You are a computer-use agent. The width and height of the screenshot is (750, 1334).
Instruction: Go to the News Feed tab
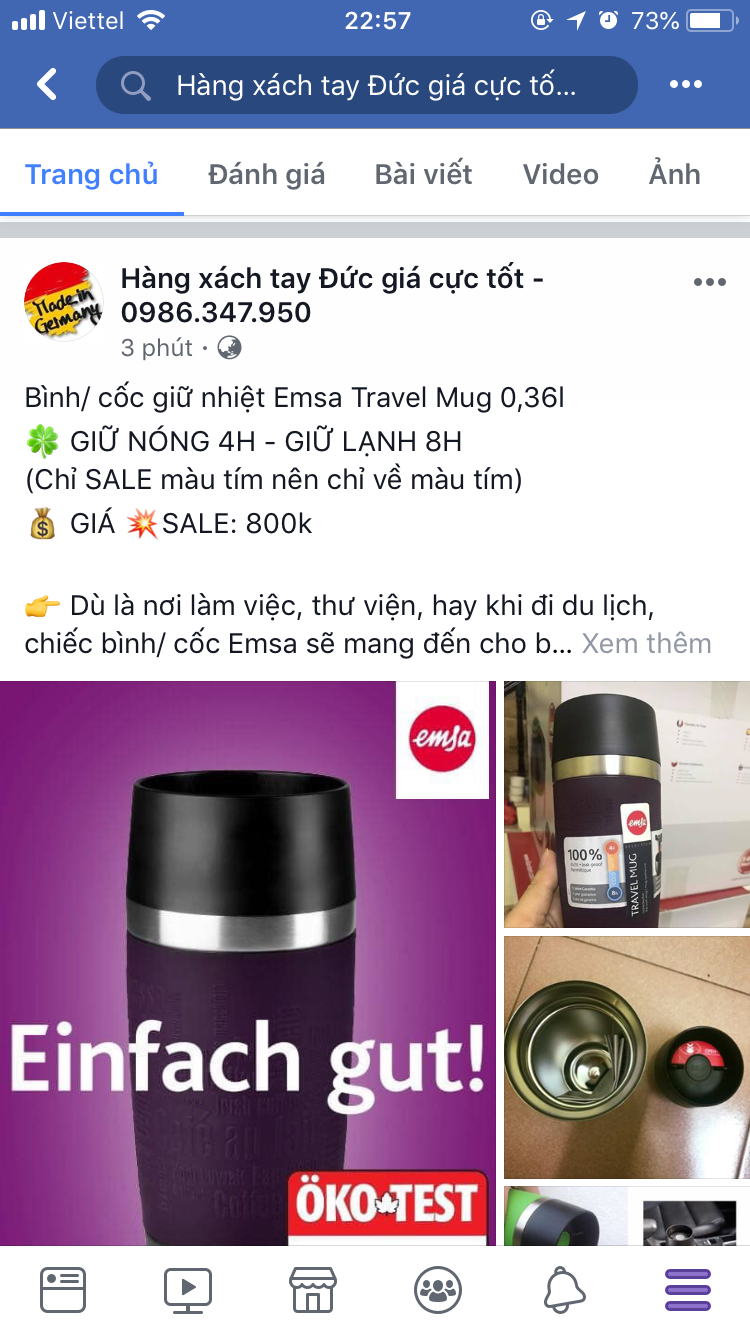coord(63,1289)
